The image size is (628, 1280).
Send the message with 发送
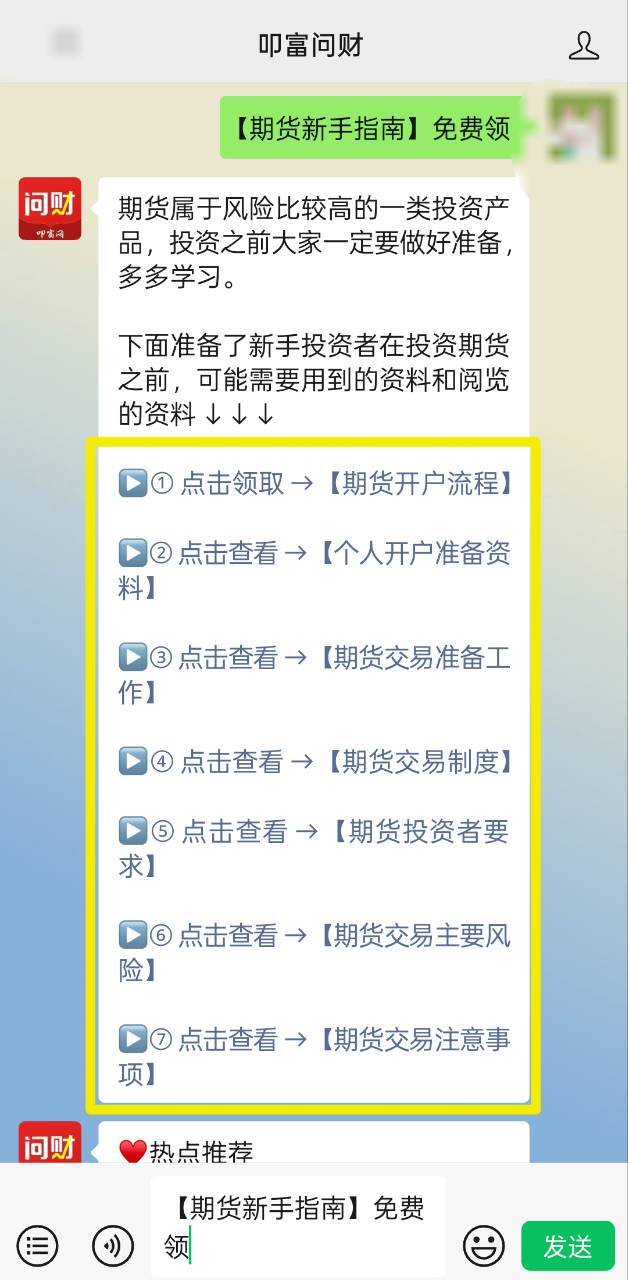point(568,1246)
